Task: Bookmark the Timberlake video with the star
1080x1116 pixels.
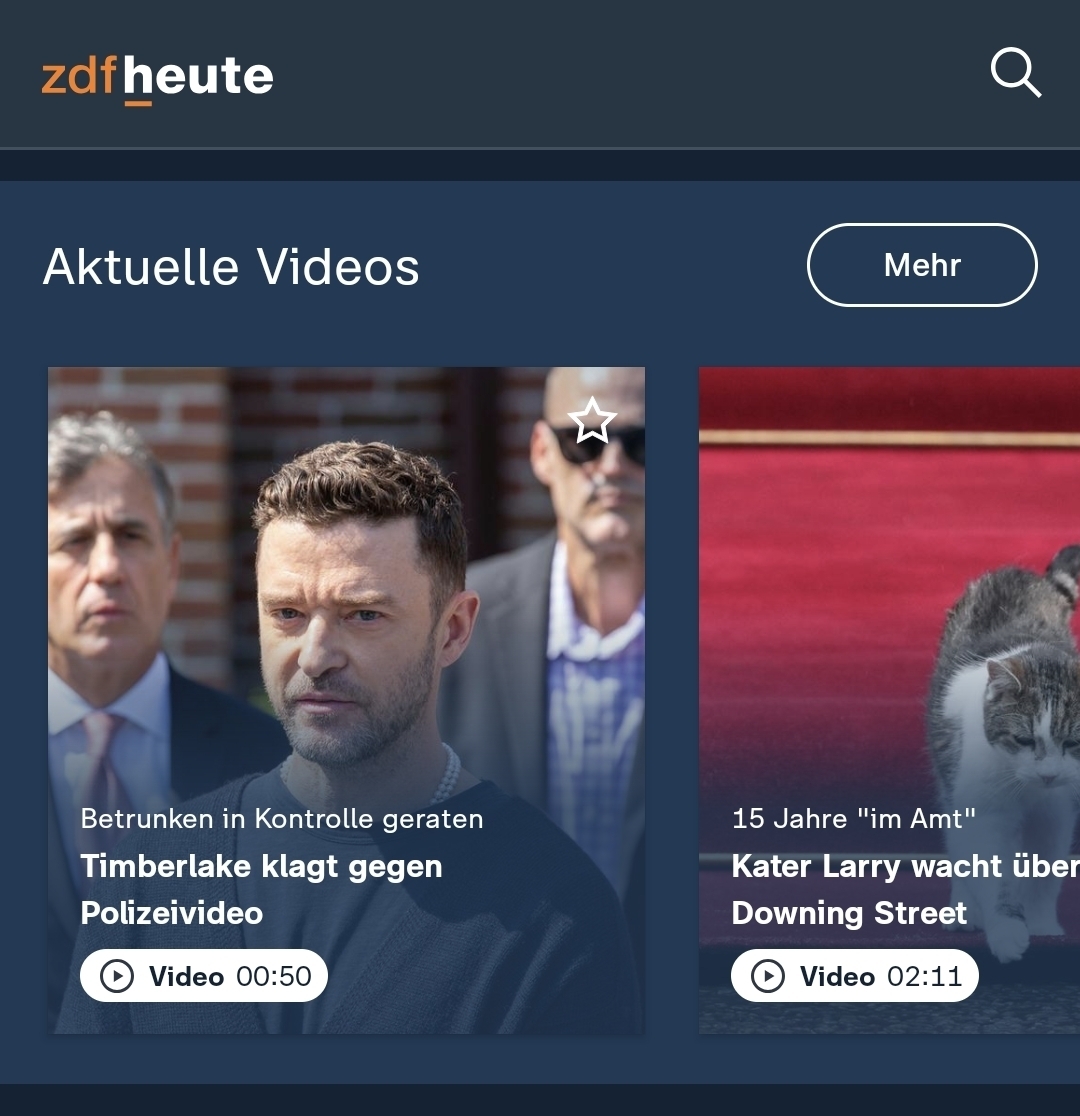Action: pyautogui.click(x=592, y=421)
